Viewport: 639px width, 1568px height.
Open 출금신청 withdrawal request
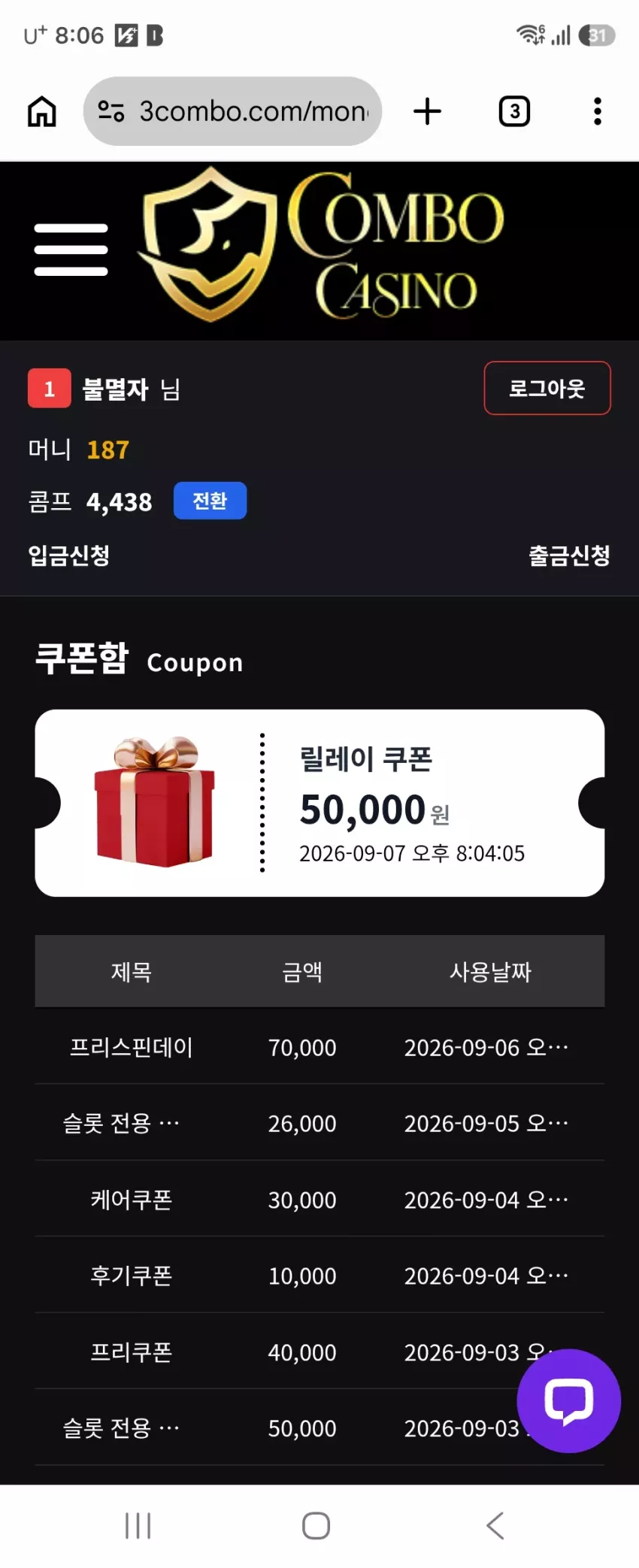[569, 555]
